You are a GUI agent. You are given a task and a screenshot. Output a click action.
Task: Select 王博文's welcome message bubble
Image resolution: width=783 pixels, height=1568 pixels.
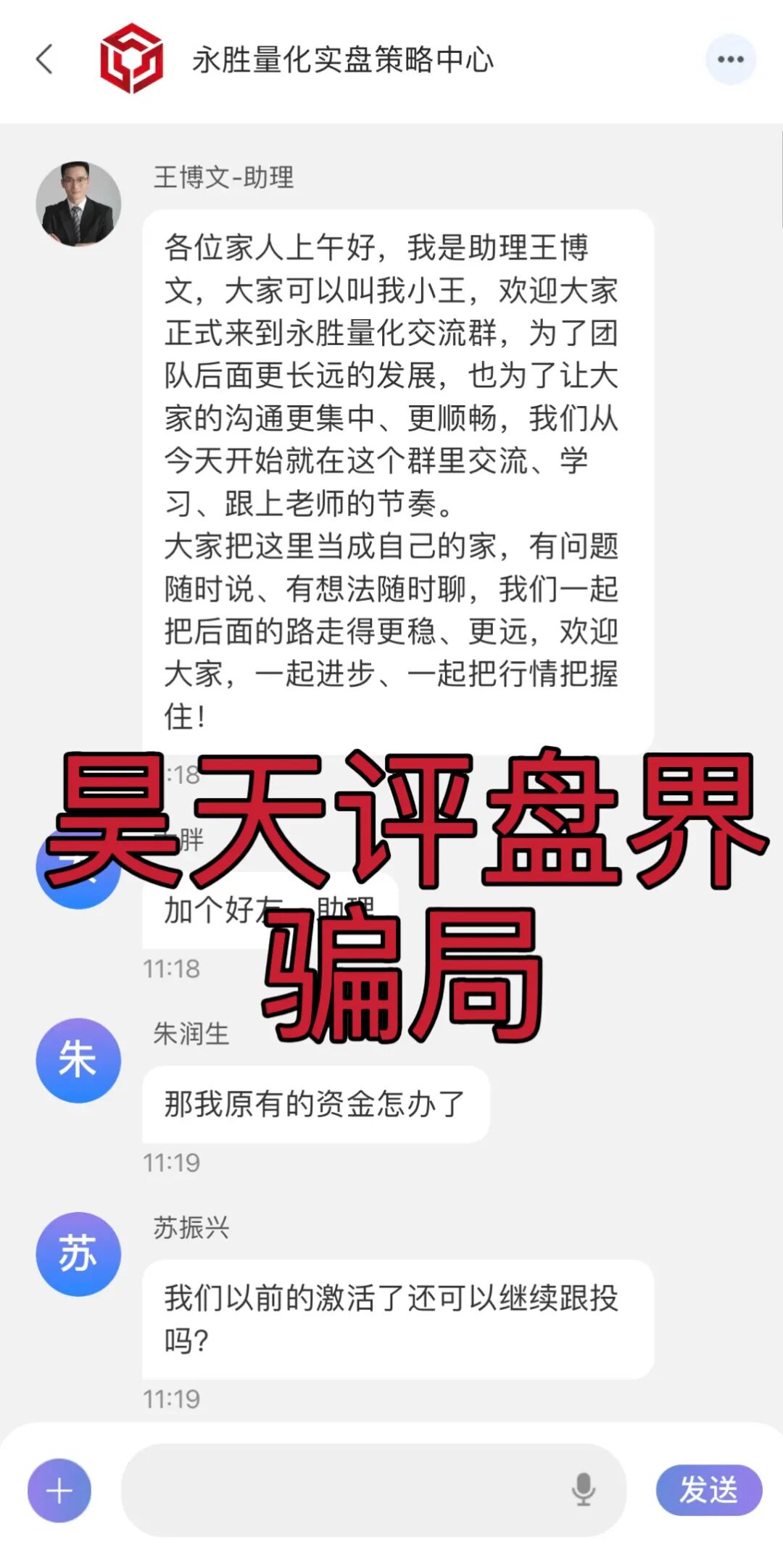(399, 478)
